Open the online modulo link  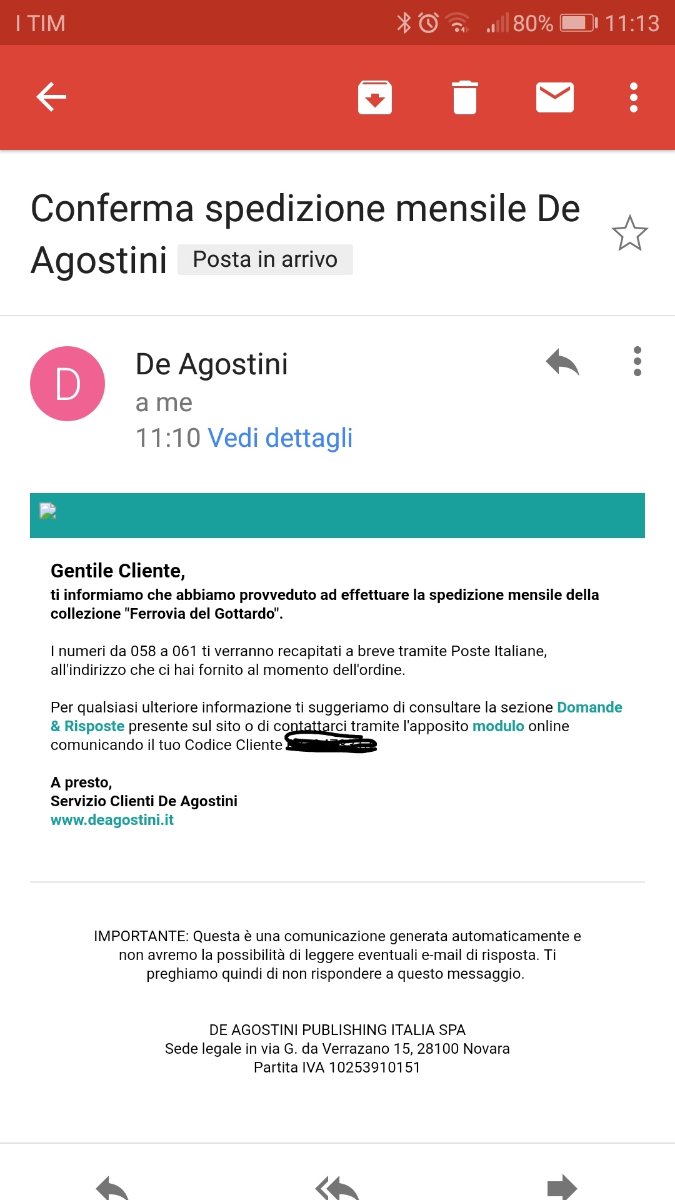[498, 726]
